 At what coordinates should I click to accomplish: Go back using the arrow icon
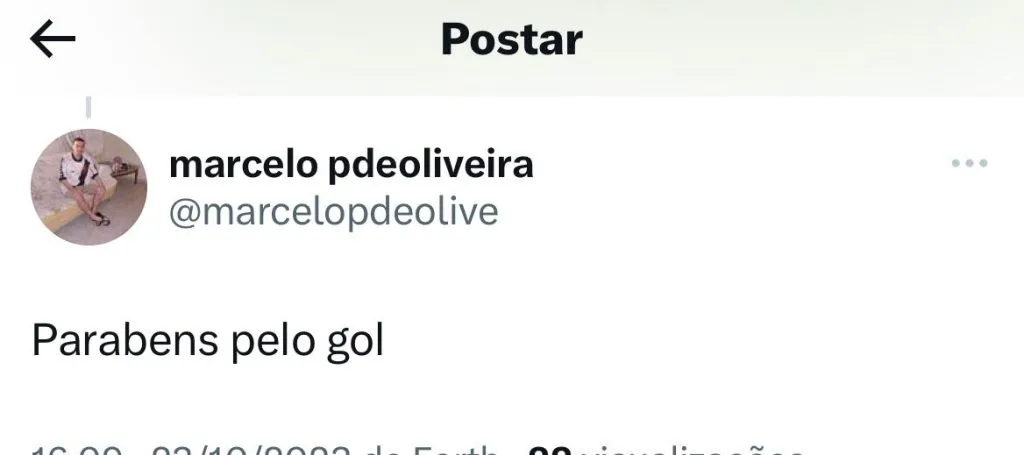[53, 40]
